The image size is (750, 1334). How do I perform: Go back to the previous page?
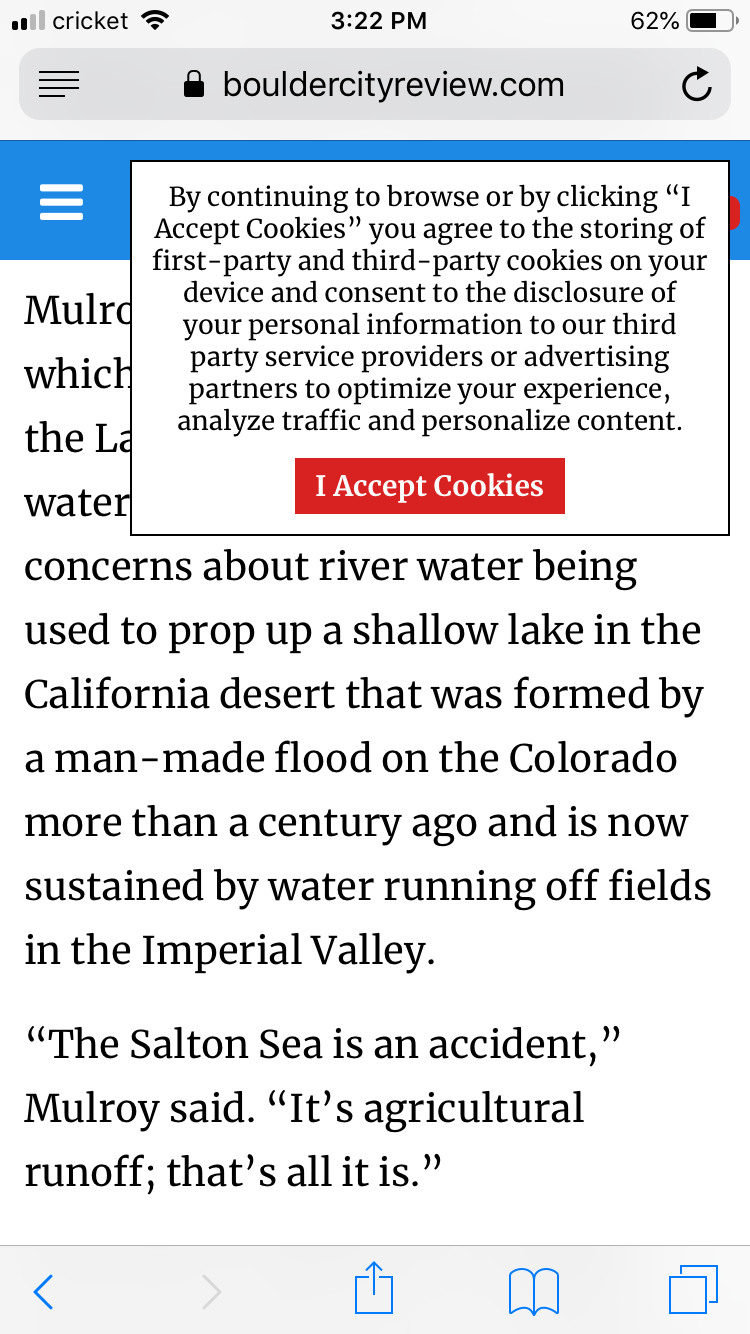click(43, 1291)
